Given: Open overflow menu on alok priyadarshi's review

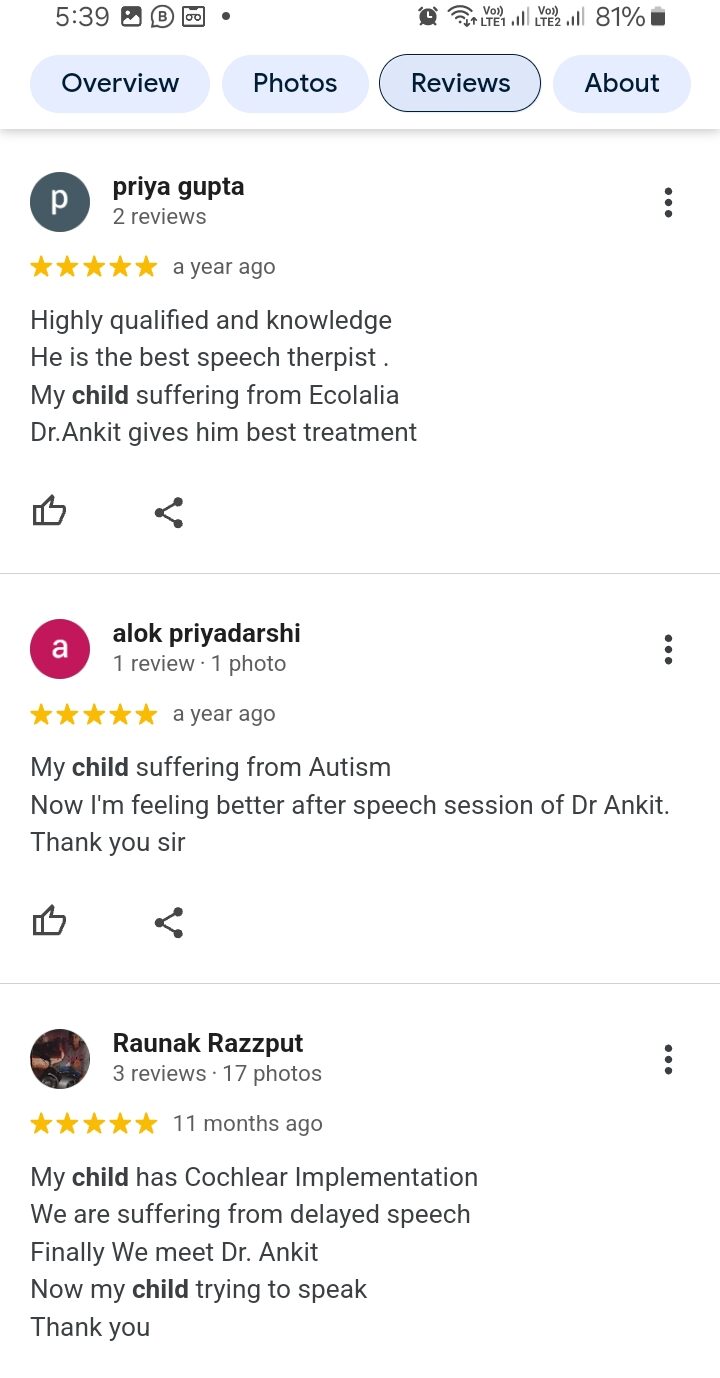Looking at the screenshot, I should [x=668, y=650].
